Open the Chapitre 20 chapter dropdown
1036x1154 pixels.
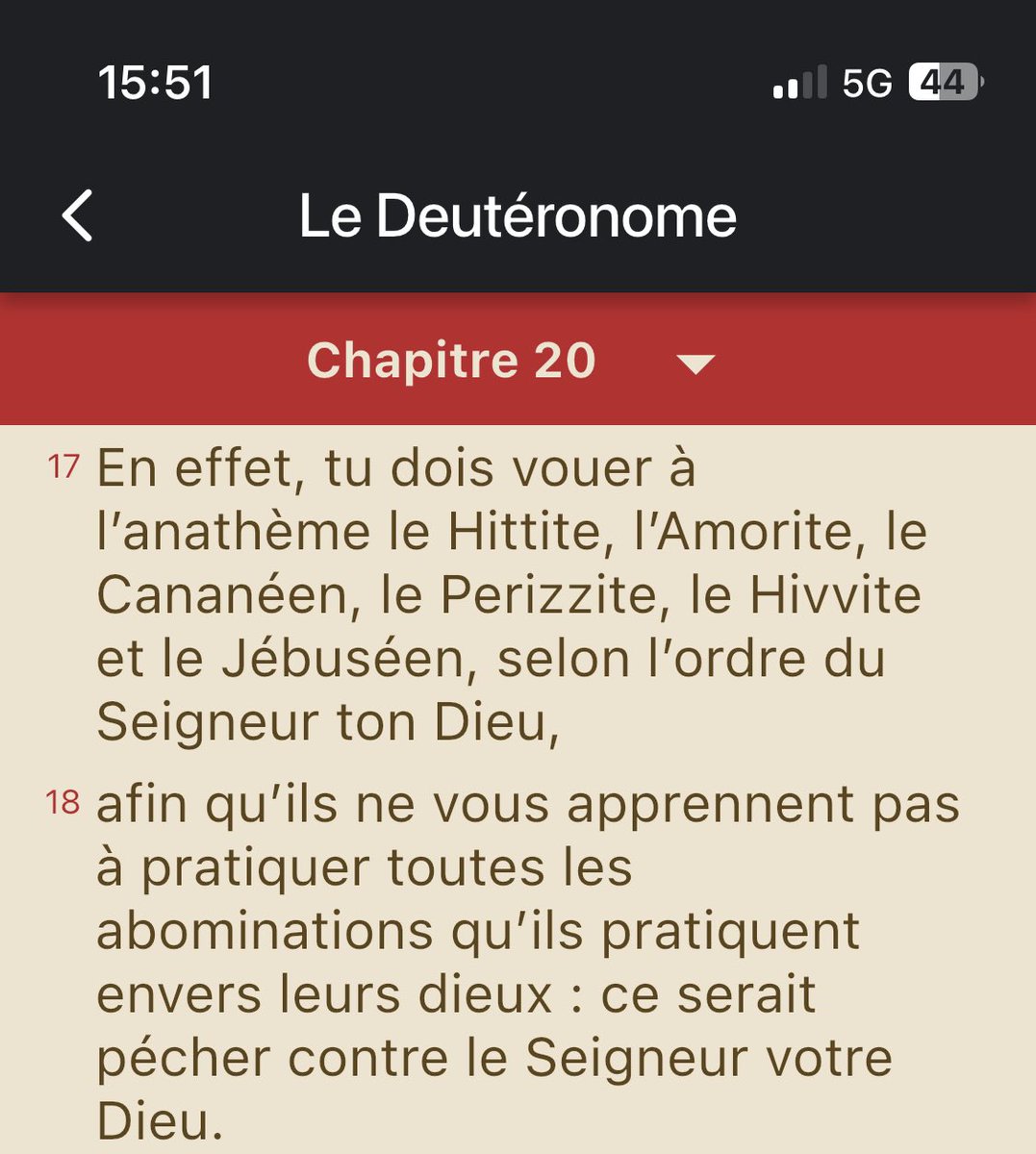coord(511,361)
